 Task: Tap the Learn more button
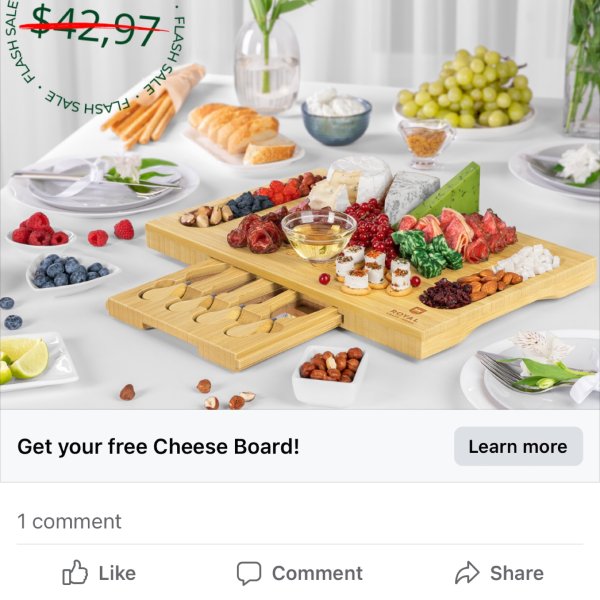click(x=517, y=446)
